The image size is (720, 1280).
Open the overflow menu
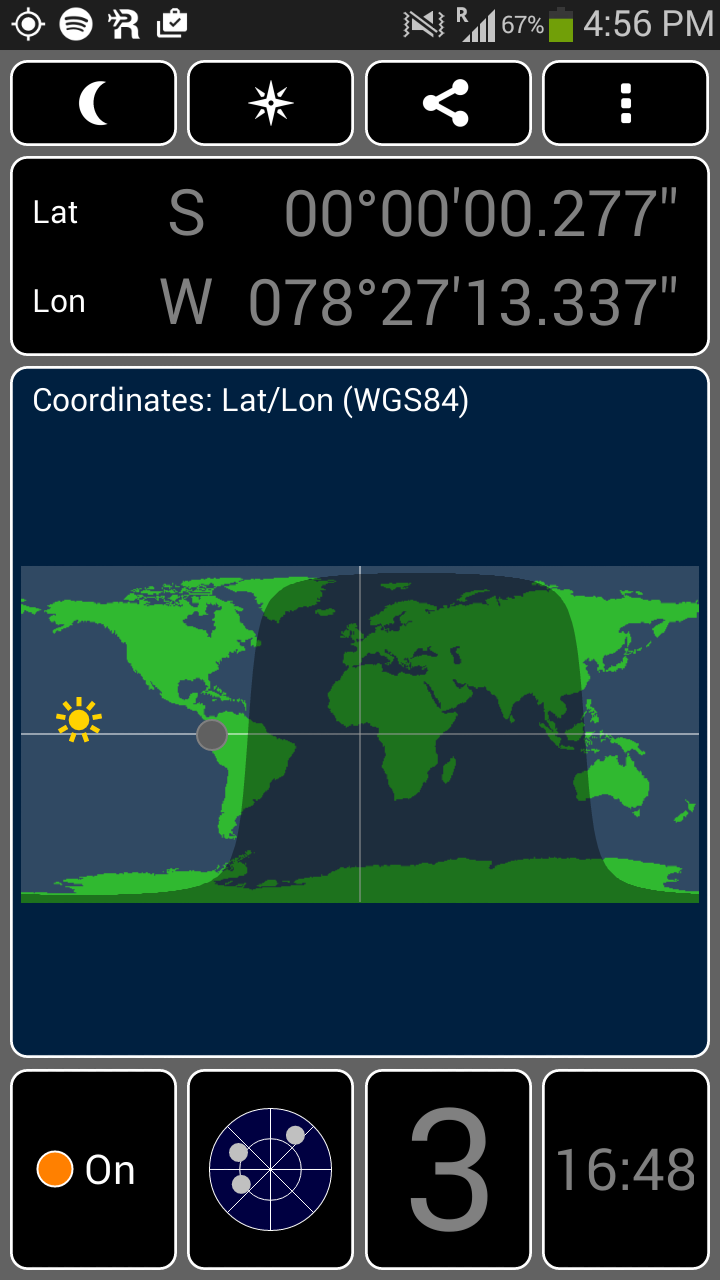tap(626, 103)
